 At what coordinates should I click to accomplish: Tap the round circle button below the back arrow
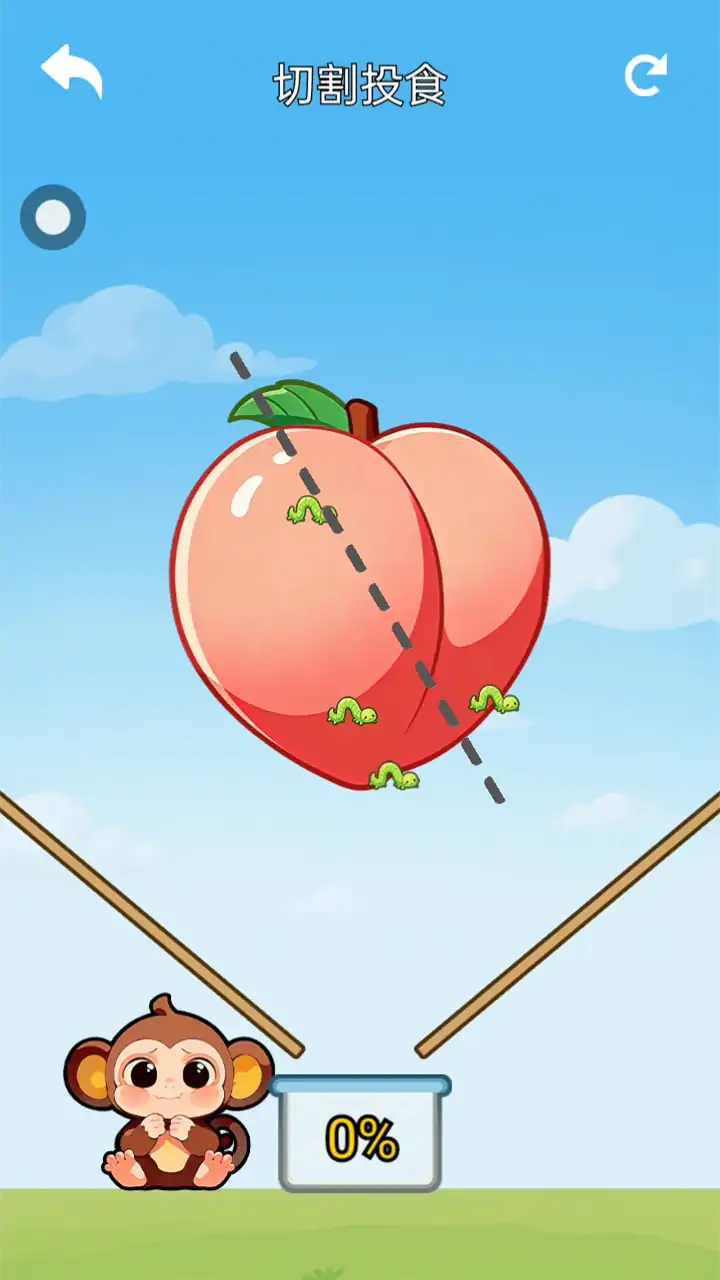(53, 217)
